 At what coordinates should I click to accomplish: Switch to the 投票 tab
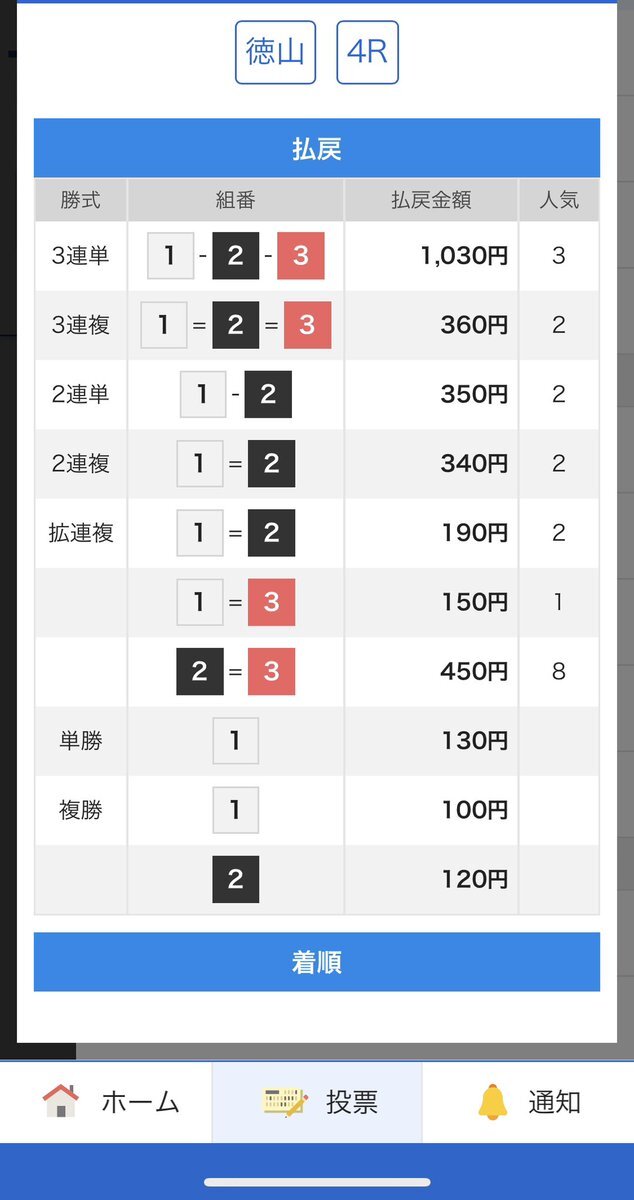coord(318,1102)
